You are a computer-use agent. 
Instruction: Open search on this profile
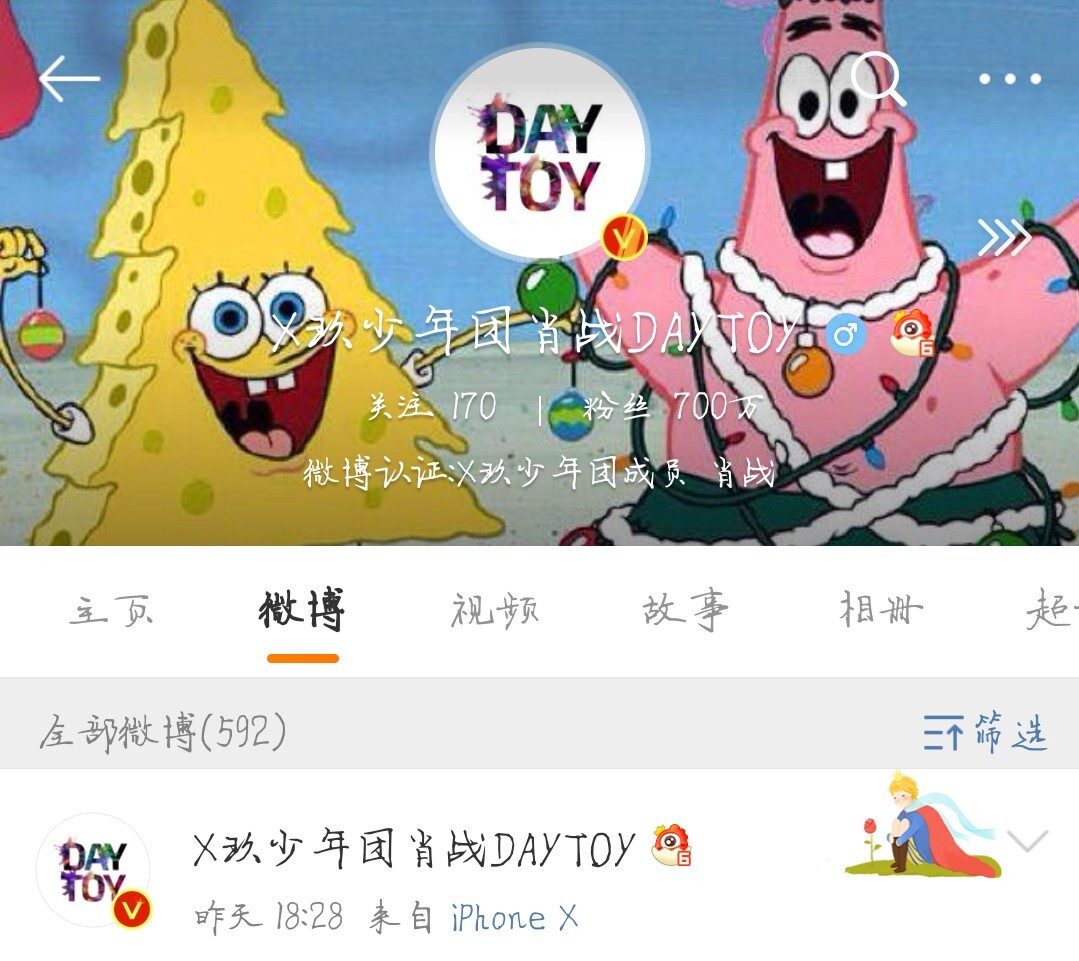(878, 78)
